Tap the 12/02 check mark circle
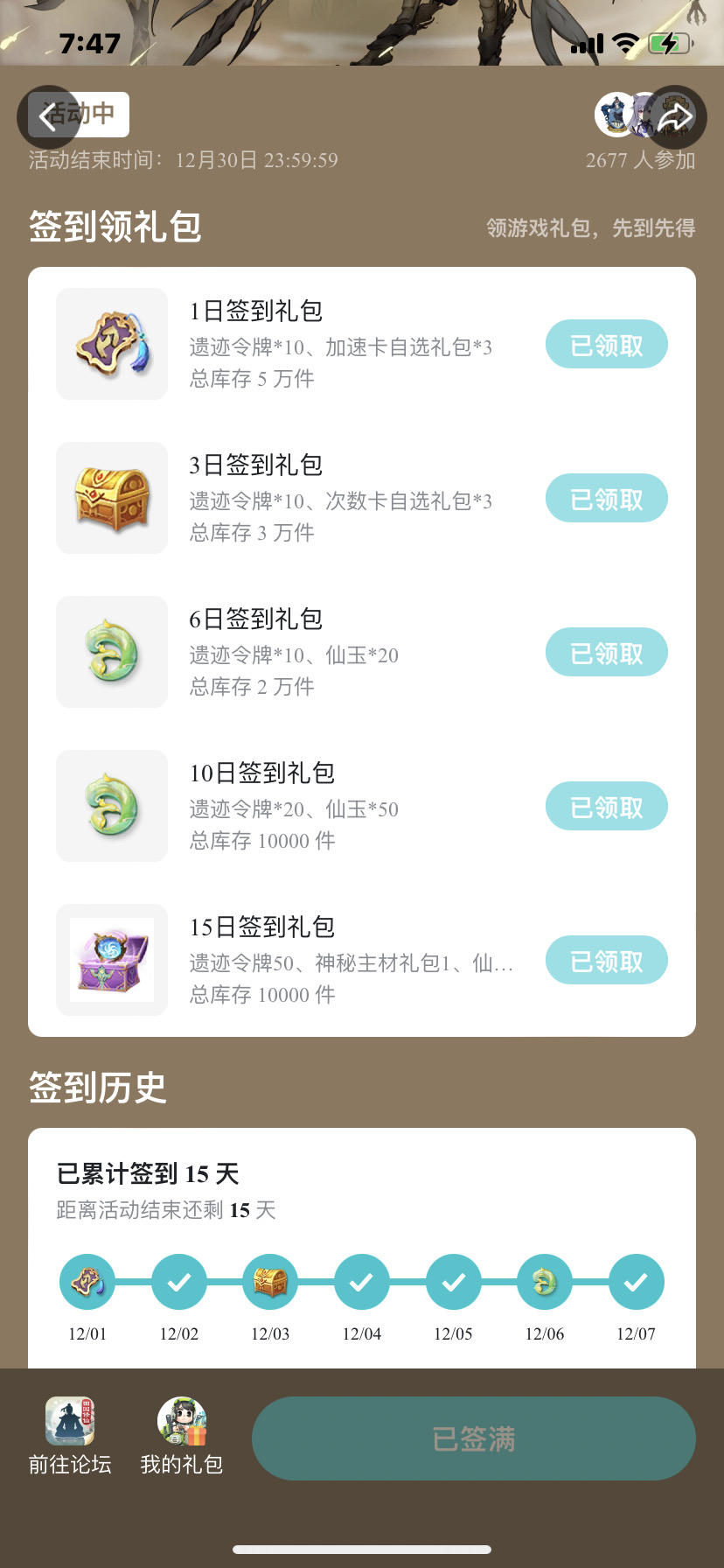The image size is (724, 1568). pyautogui.click(x=179, y=1281)
